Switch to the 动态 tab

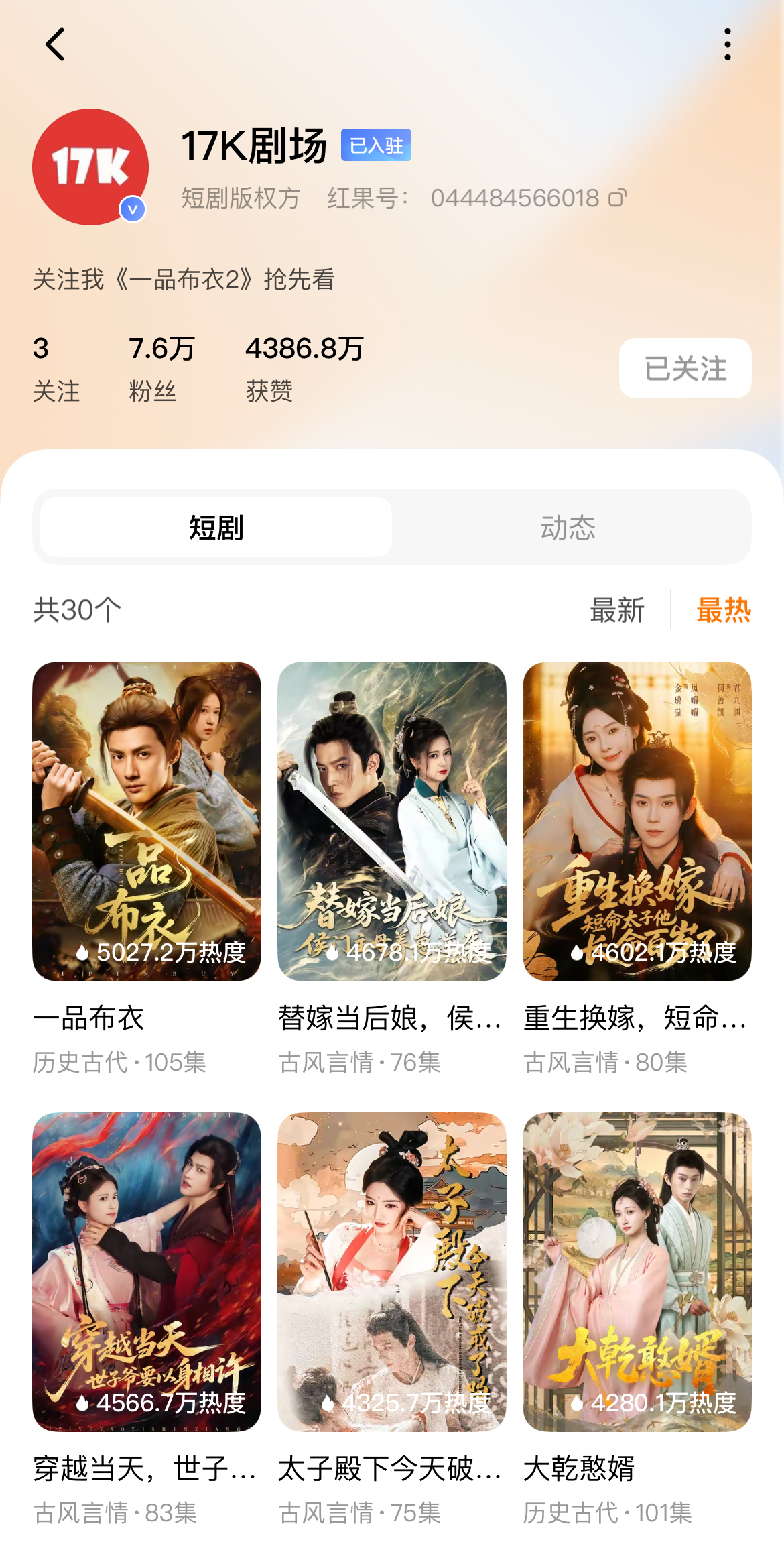click(x=569, y=528)
